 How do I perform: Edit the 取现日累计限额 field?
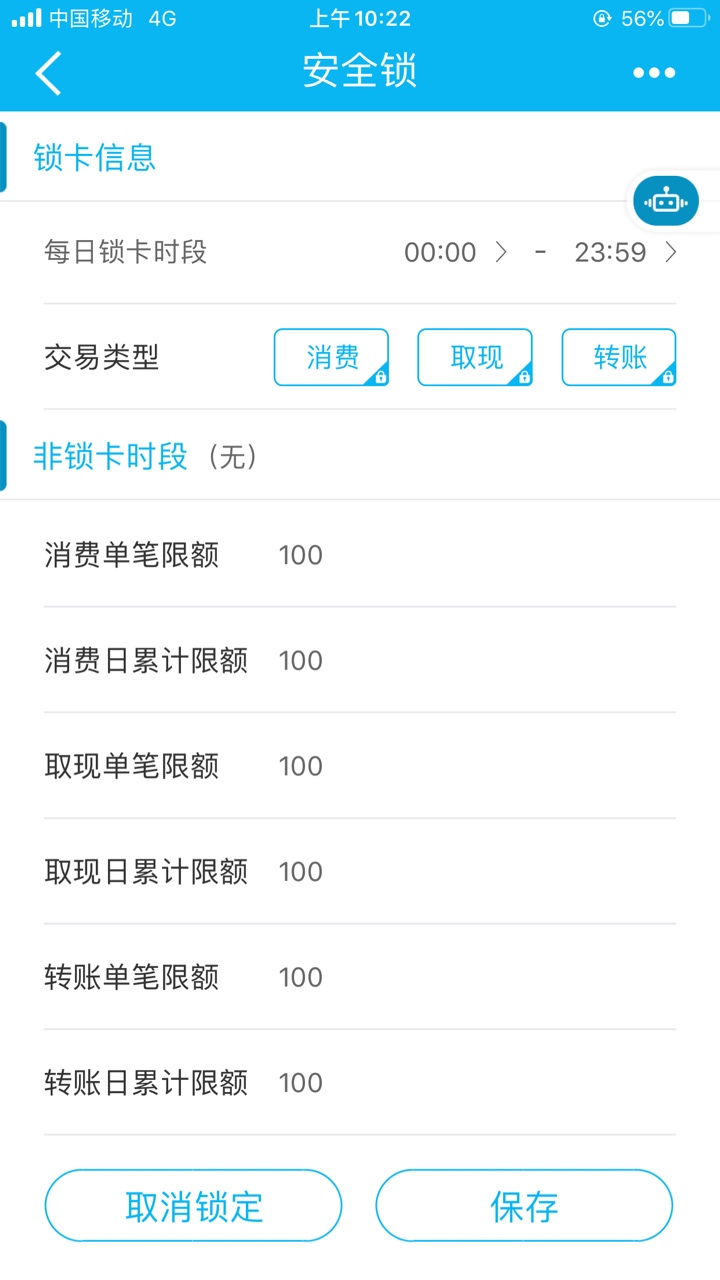coord(360,871)
